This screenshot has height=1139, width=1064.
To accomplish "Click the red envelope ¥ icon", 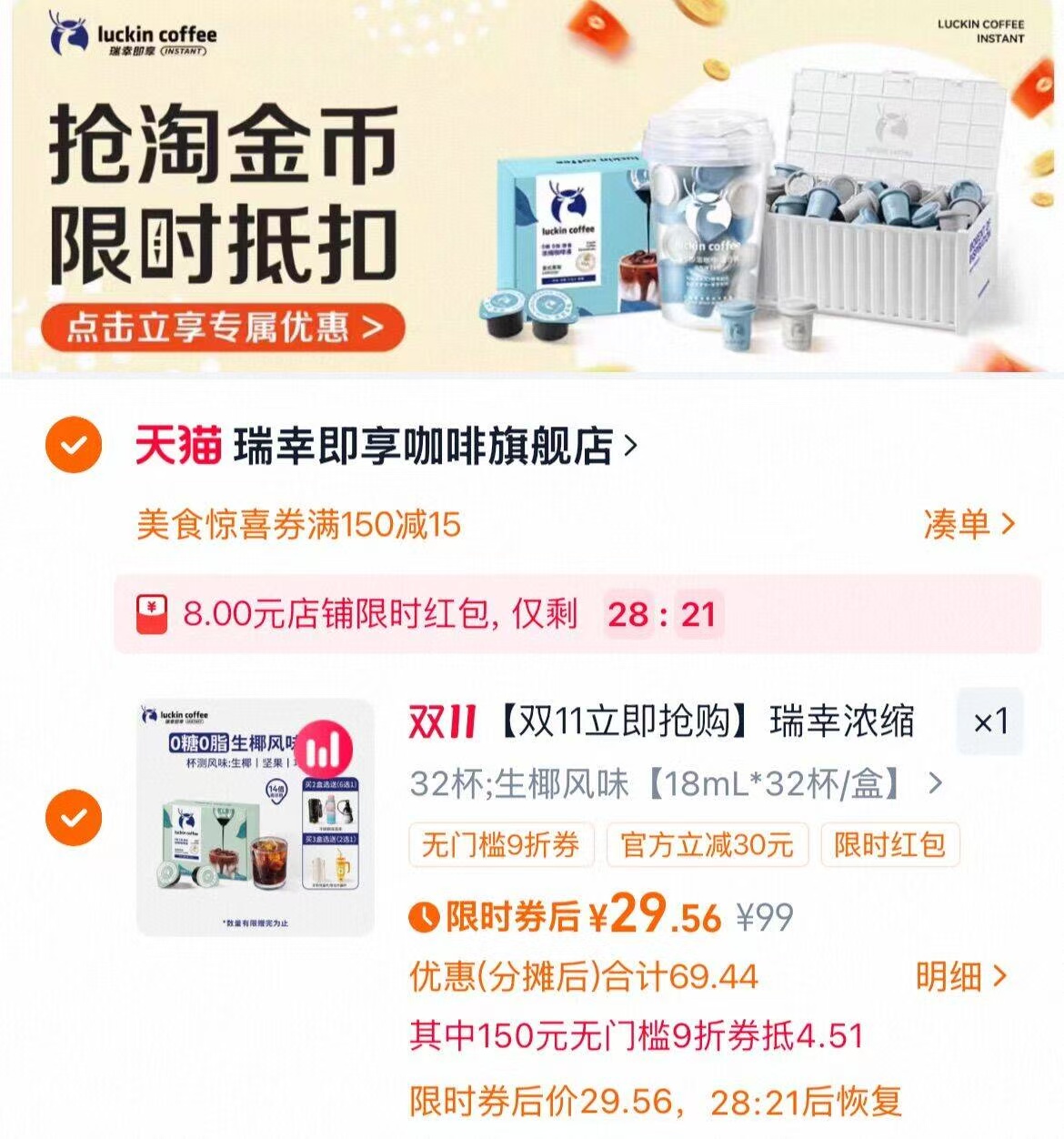I will point(153,612).
